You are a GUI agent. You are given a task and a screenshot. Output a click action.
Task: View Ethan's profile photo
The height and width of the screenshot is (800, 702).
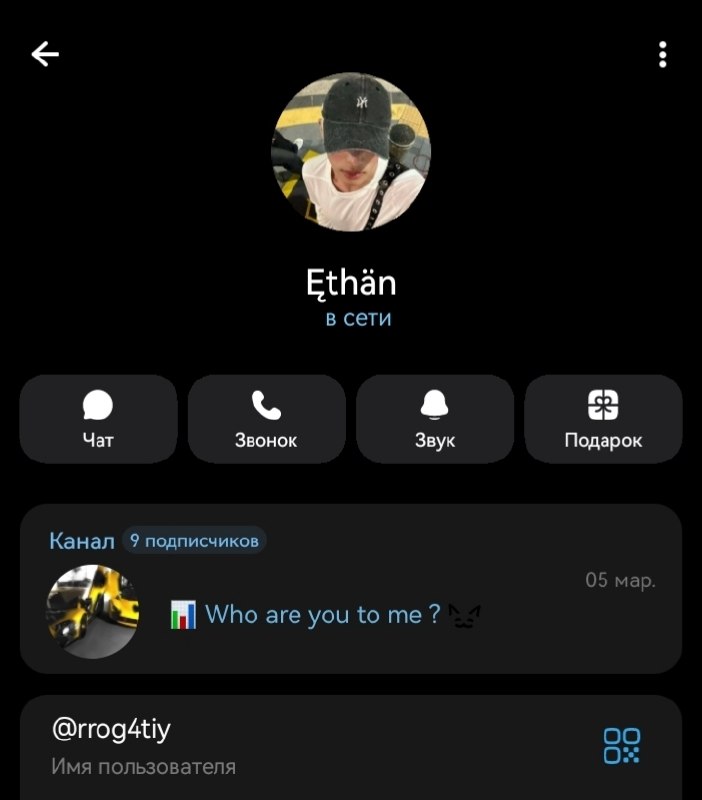point(351,152)
